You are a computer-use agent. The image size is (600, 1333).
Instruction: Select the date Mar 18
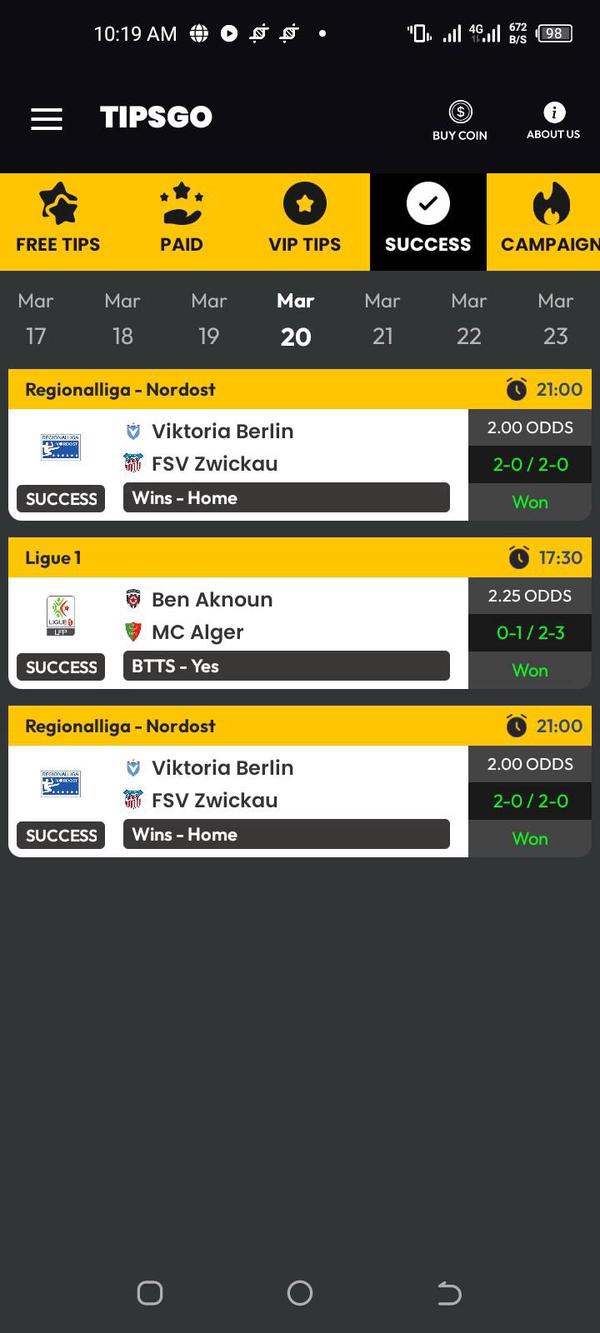tap(122, 319)
